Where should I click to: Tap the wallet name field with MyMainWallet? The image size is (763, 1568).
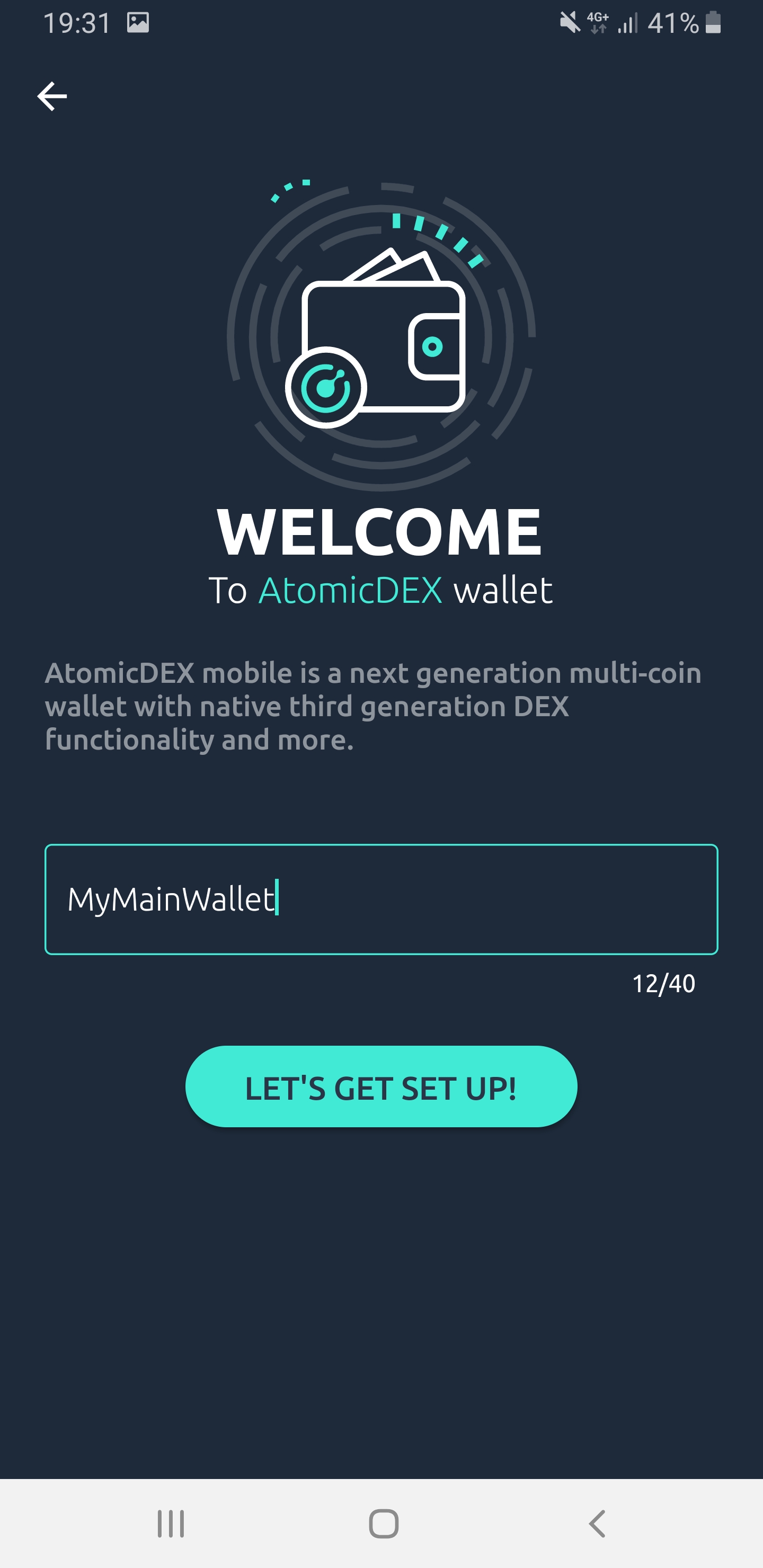[381, 899]
